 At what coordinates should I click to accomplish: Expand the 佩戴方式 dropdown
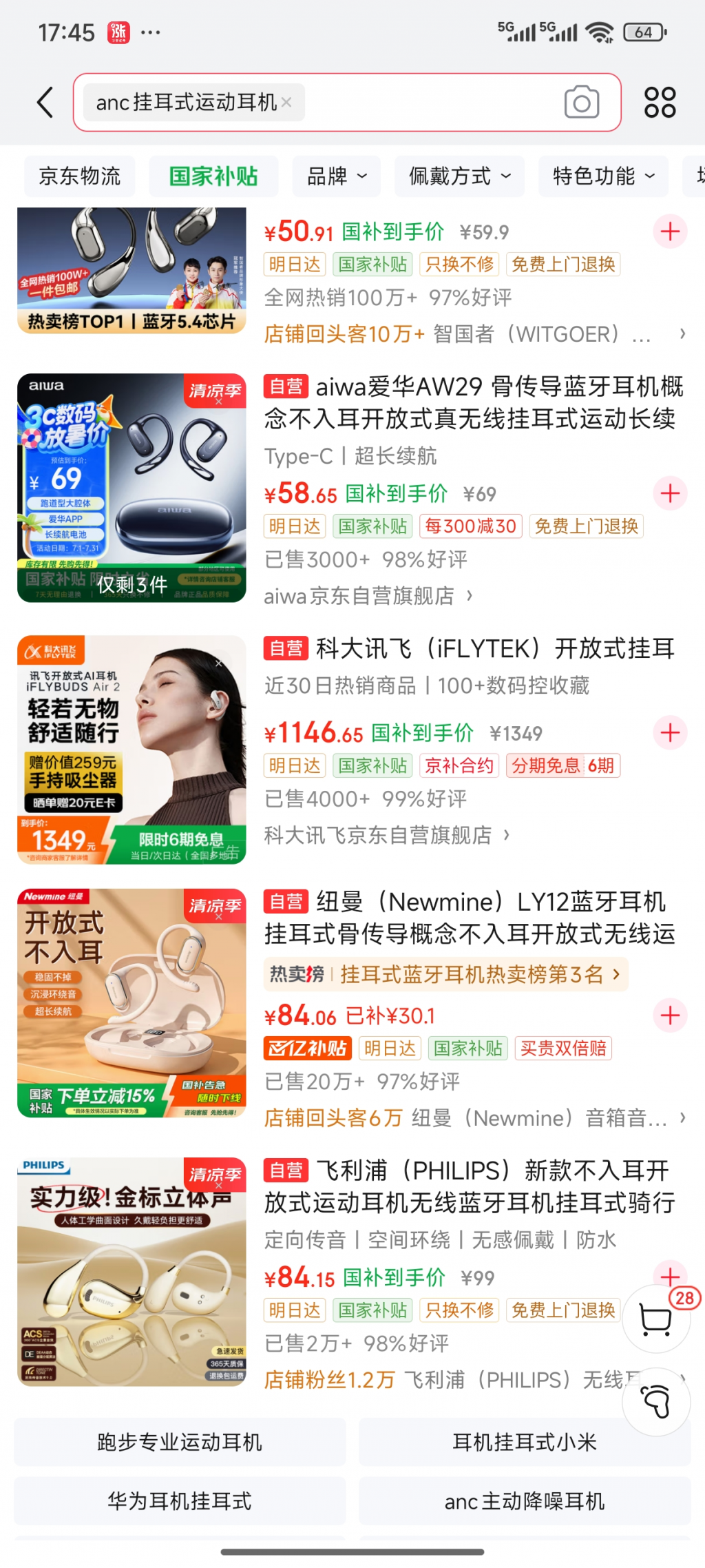coord(459,176)
